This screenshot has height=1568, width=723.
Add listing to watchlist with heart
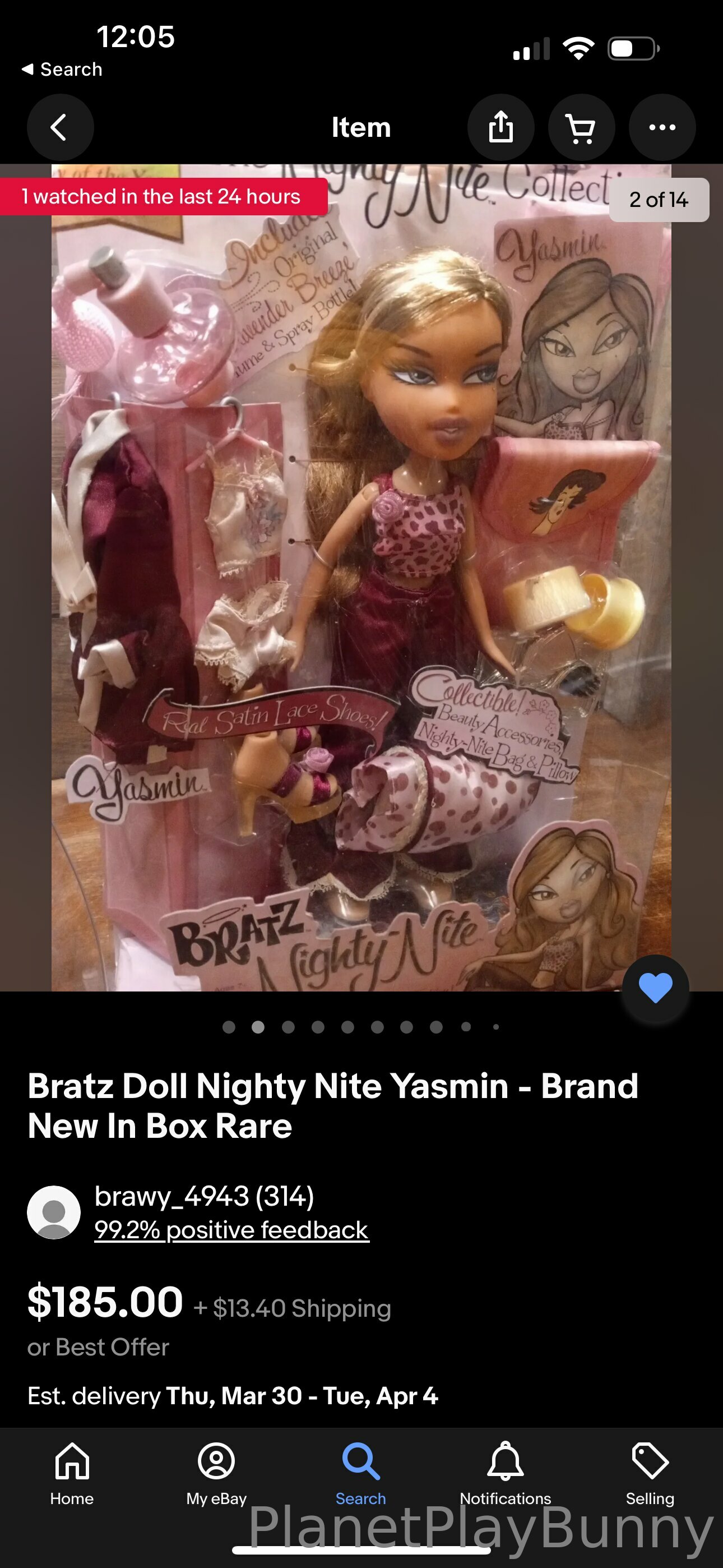655,988
